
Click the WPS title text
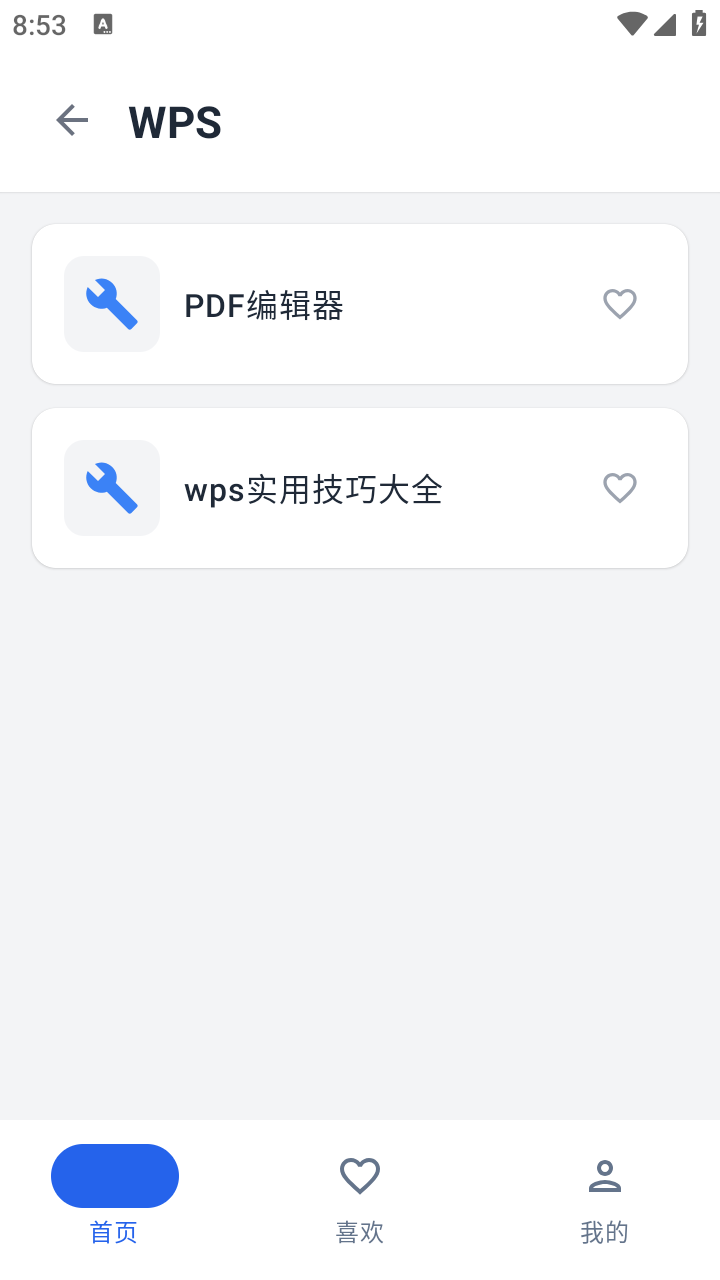pos(175,121)
